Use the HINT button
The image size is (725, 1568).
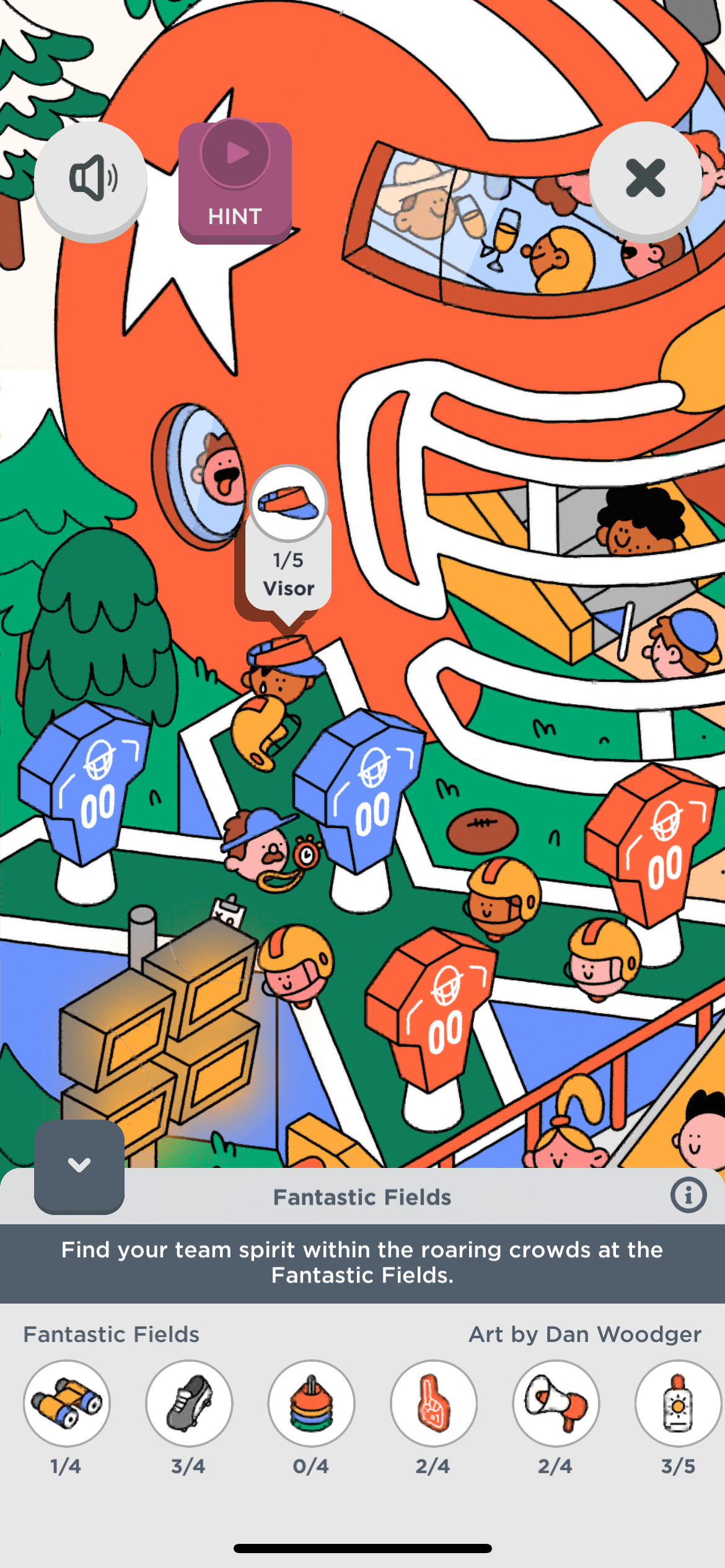click(x=235, y=181)
